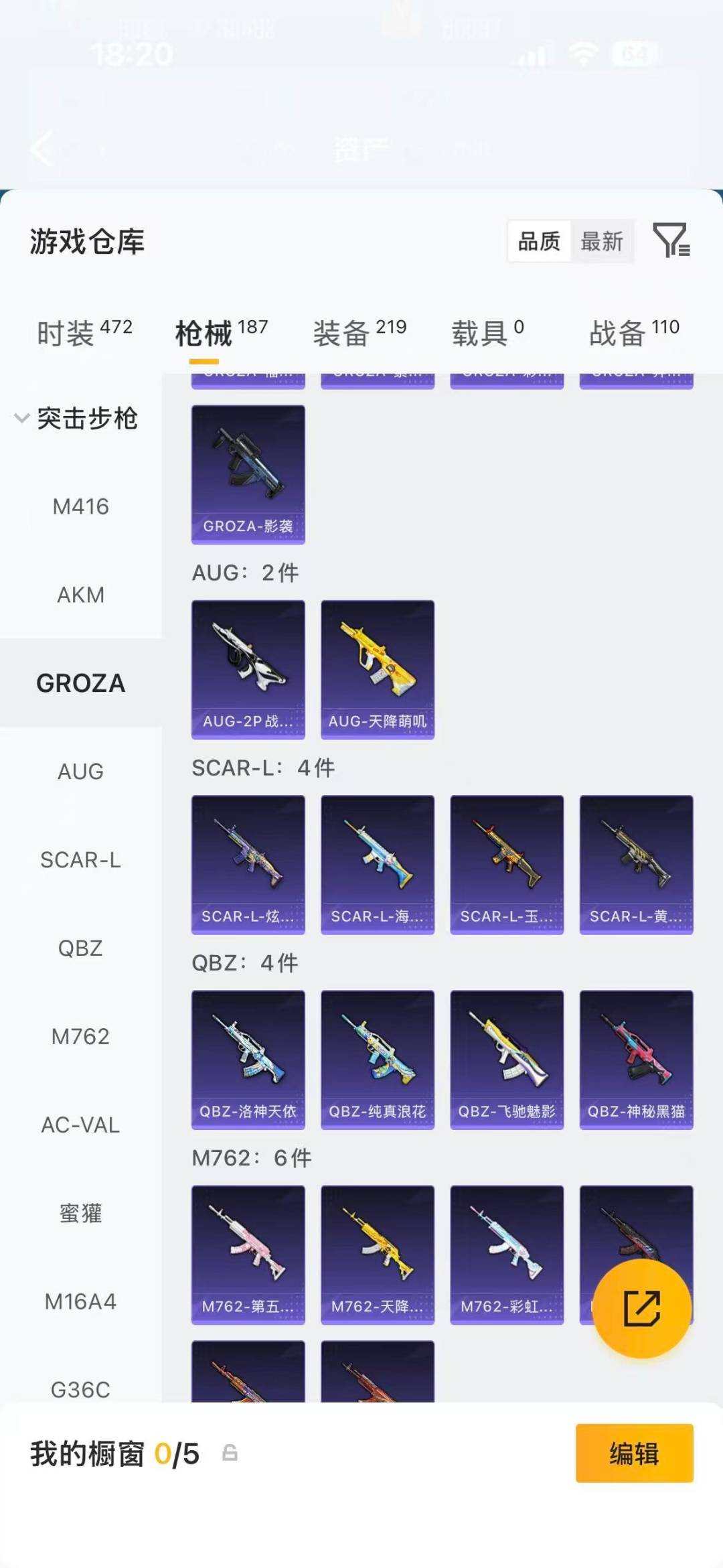Jump to the AKM section
723x1568 pixels.
pyautogui.click(x=81, y=595)
